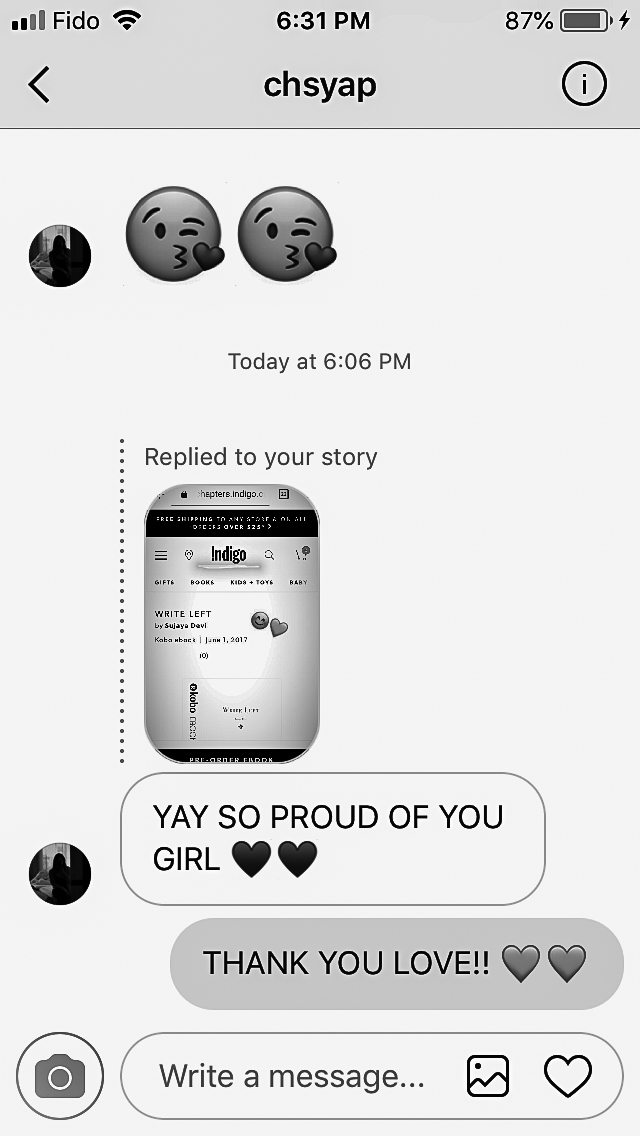
Task: Go back from chsyap conversation
Action: [39, 85]
